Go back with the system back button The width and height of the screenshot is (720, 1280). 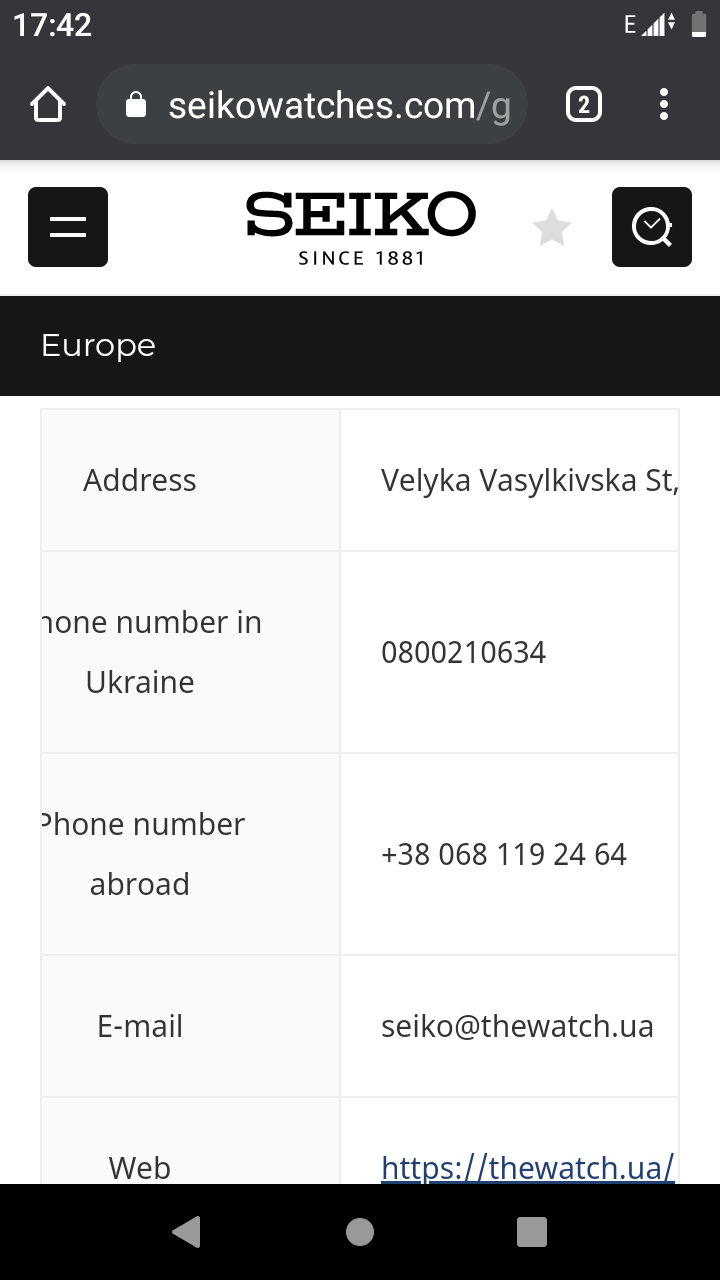(186, 1232)
